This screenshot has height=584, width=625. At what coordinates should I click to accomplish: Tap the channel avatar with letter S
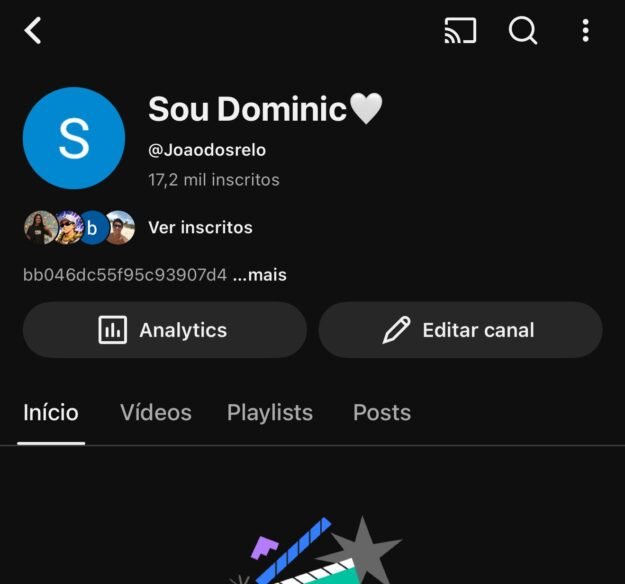tap(73, 138)
